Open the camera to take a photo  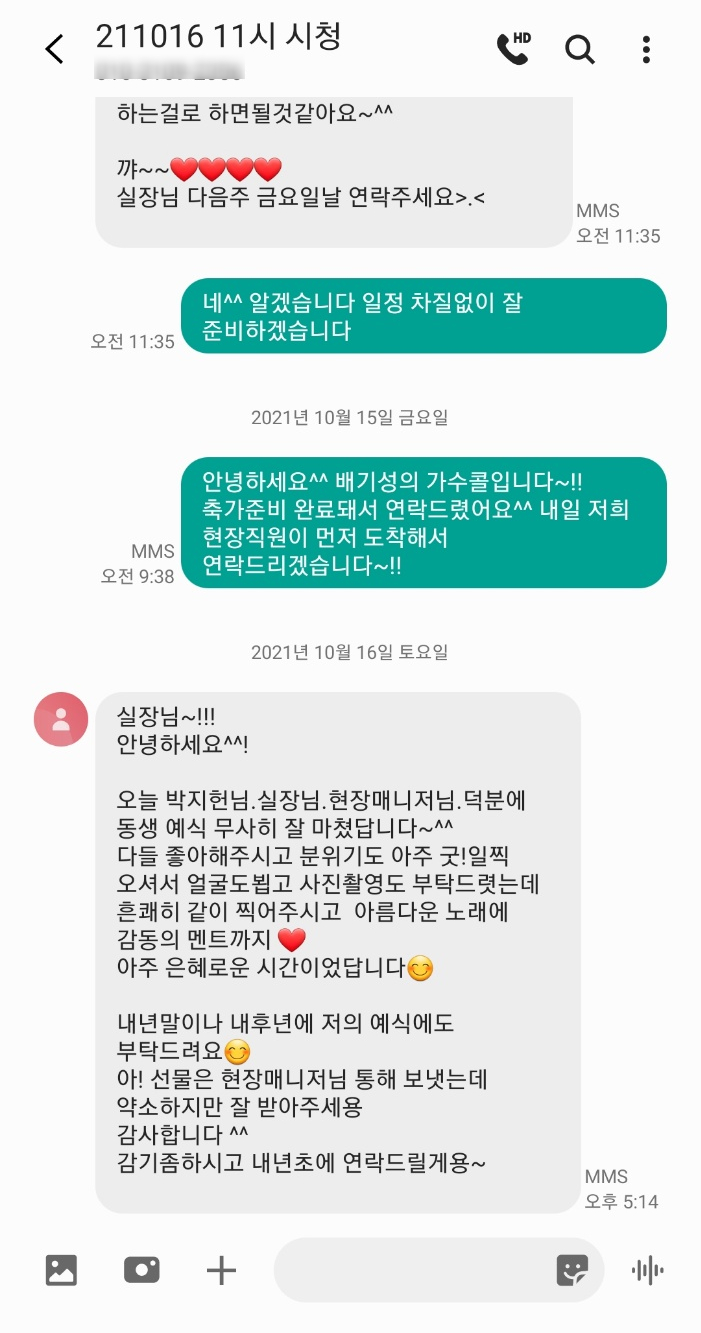point(142,1270)
